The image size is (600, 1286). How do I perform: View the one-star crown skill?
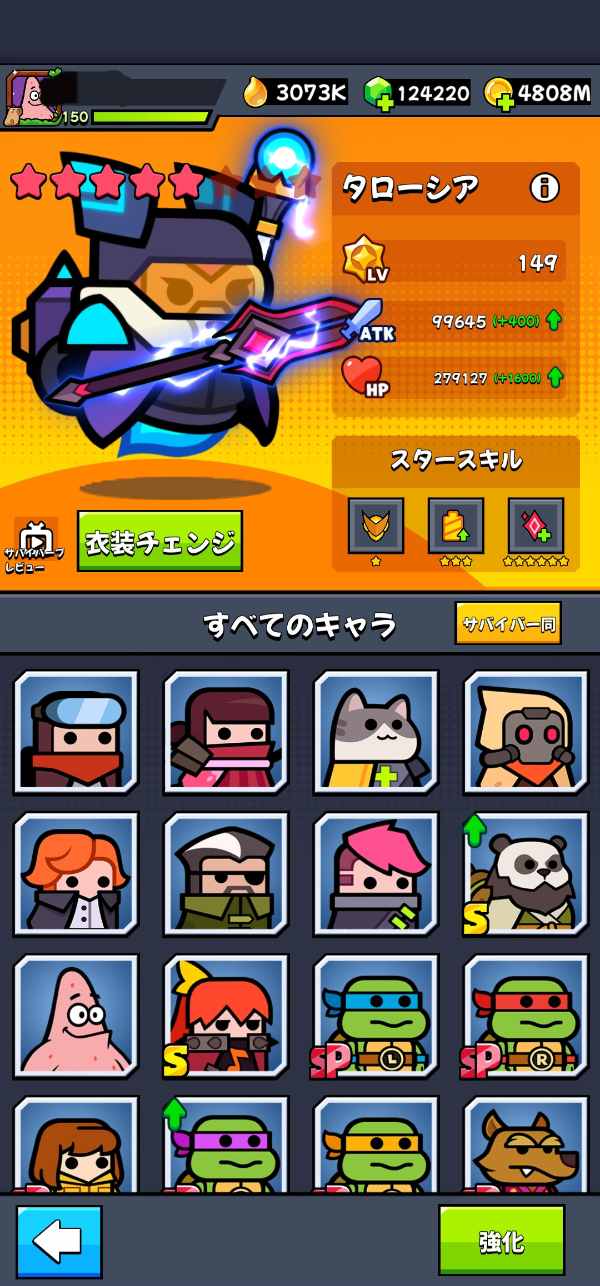pos(376,526)
